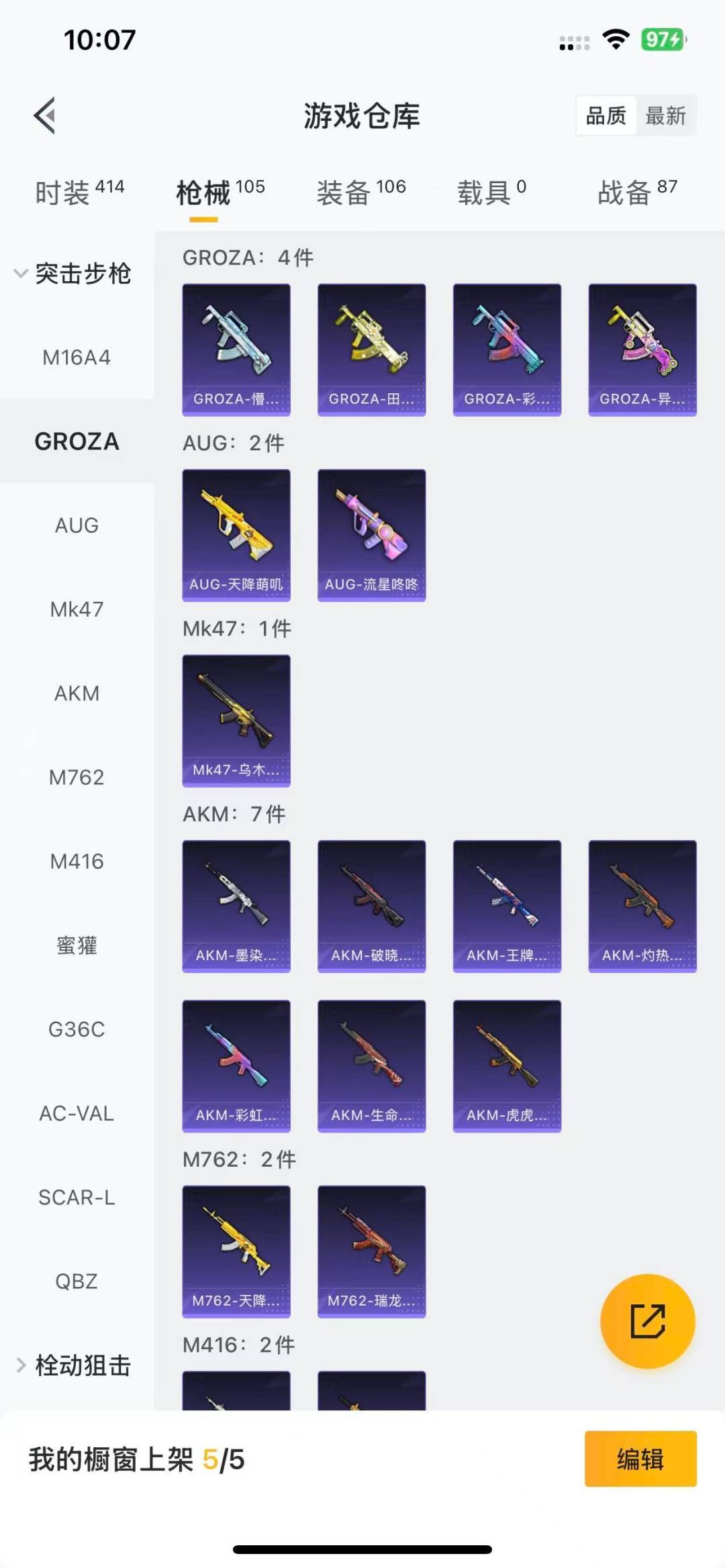Open the M762-瑞龙 skin card

pos(371,1251)
